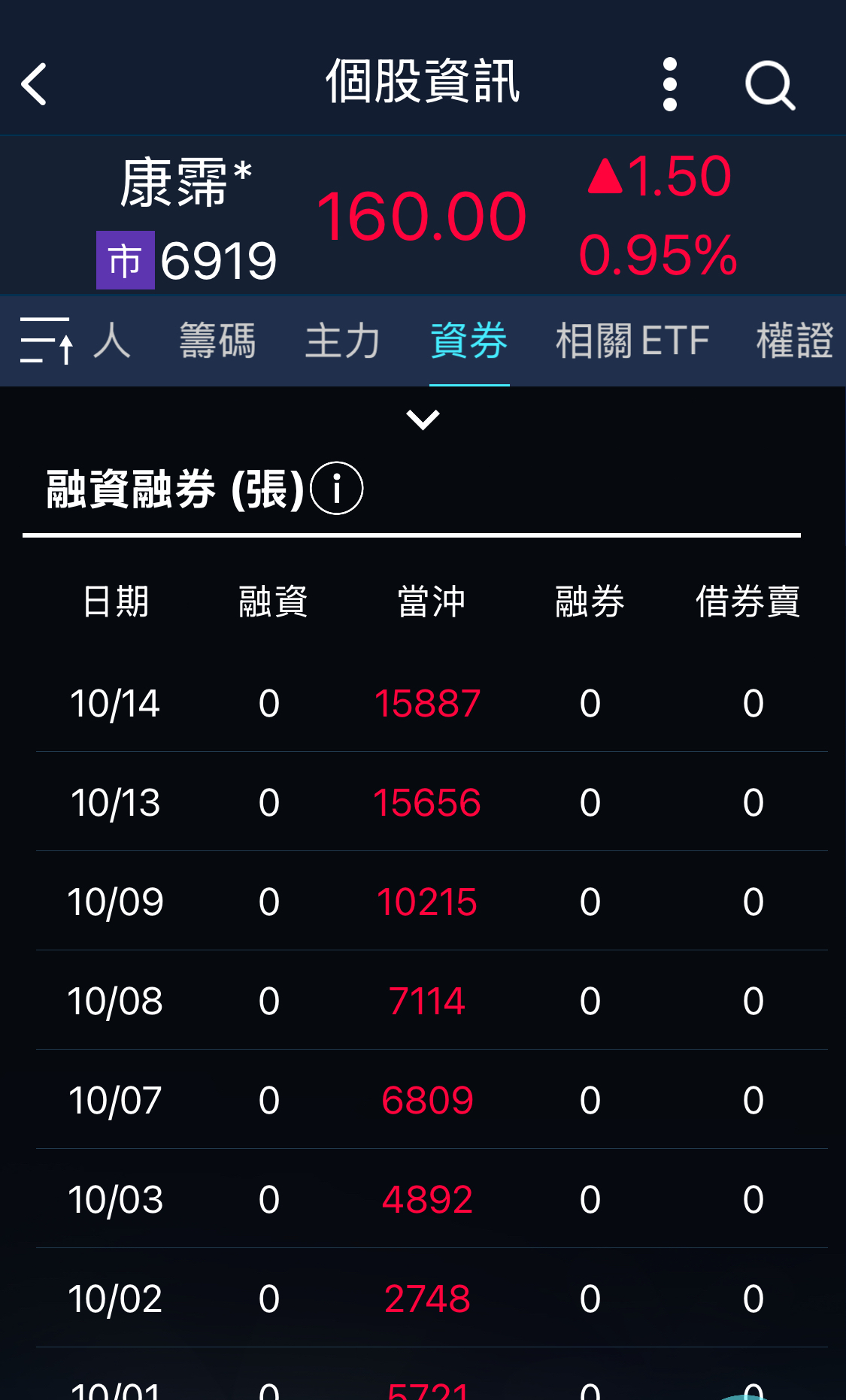Viewport: 846px width, 1400px height.
Task: Switch to the 籌碼 tab
Action: [x=217, y=341]
